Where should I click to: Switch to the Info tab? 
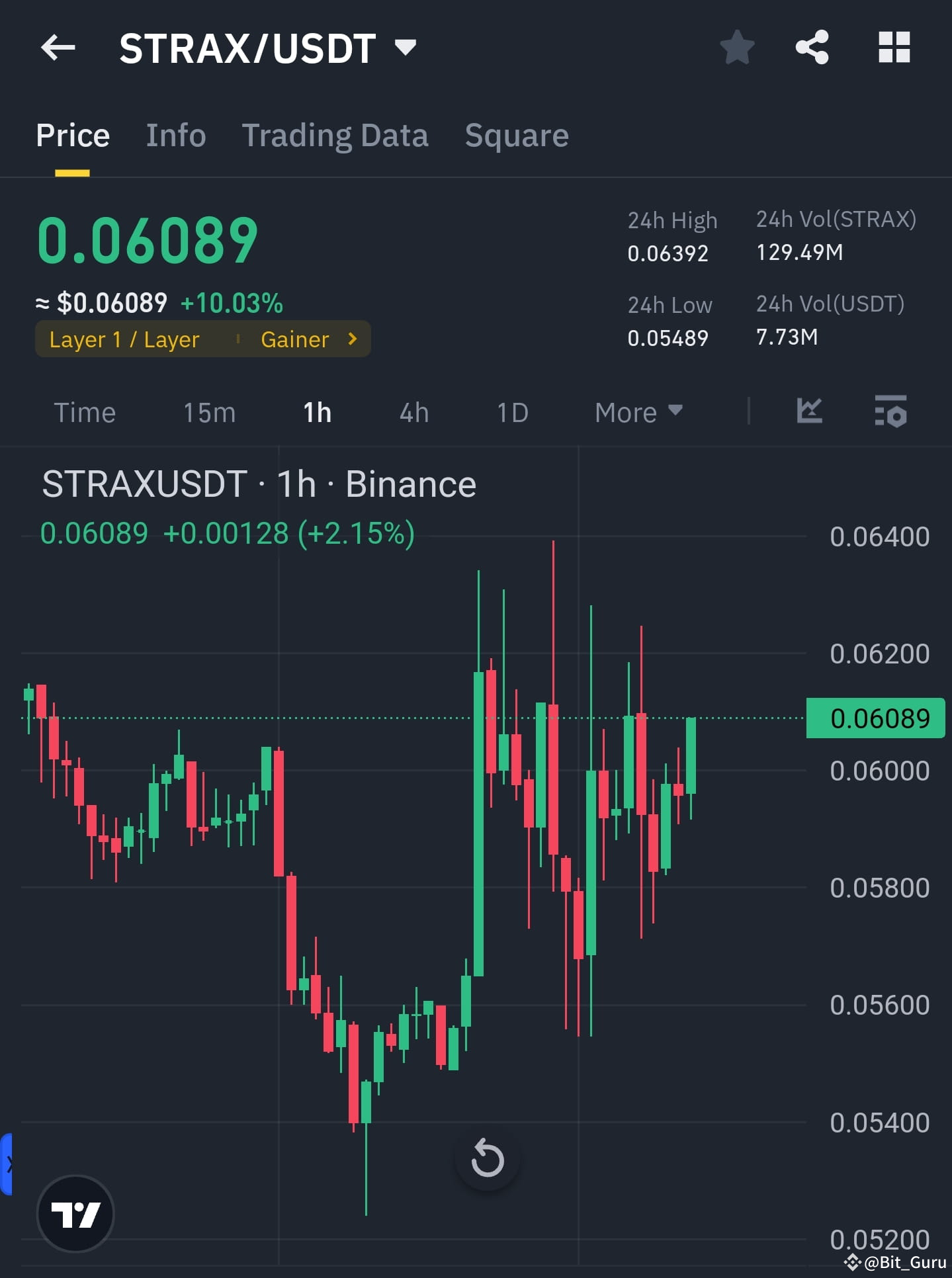[x=175, y=135]
